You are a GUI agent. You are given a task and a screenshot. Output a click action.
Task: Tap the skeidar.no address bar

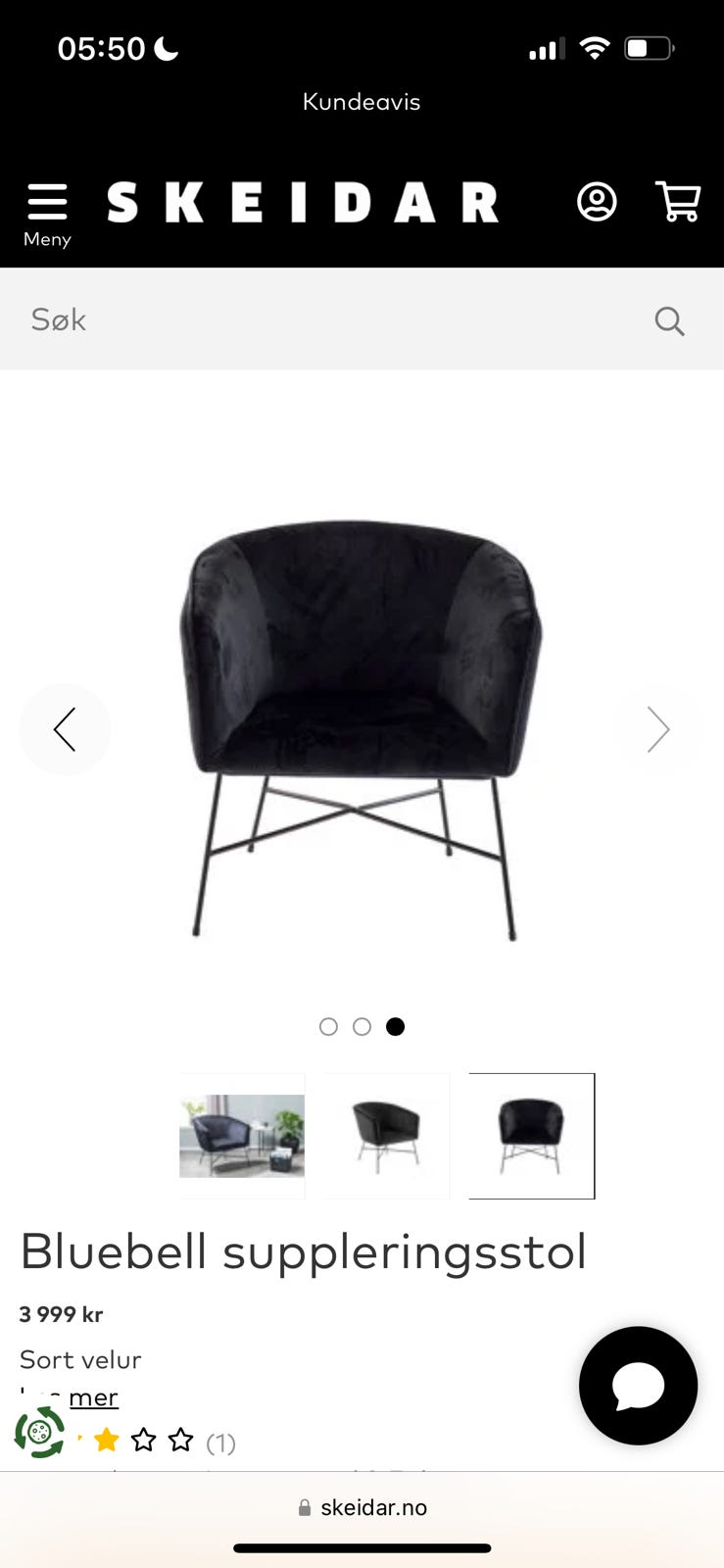click(x=362, y=1507)
